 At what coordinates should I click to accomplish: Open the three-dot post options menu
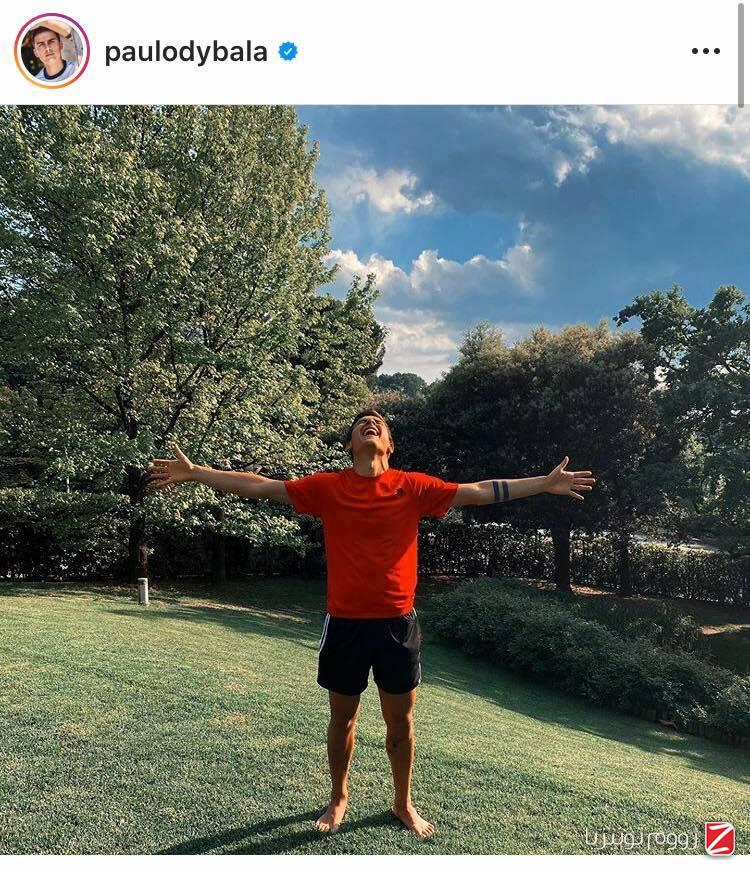click(705, 51)
